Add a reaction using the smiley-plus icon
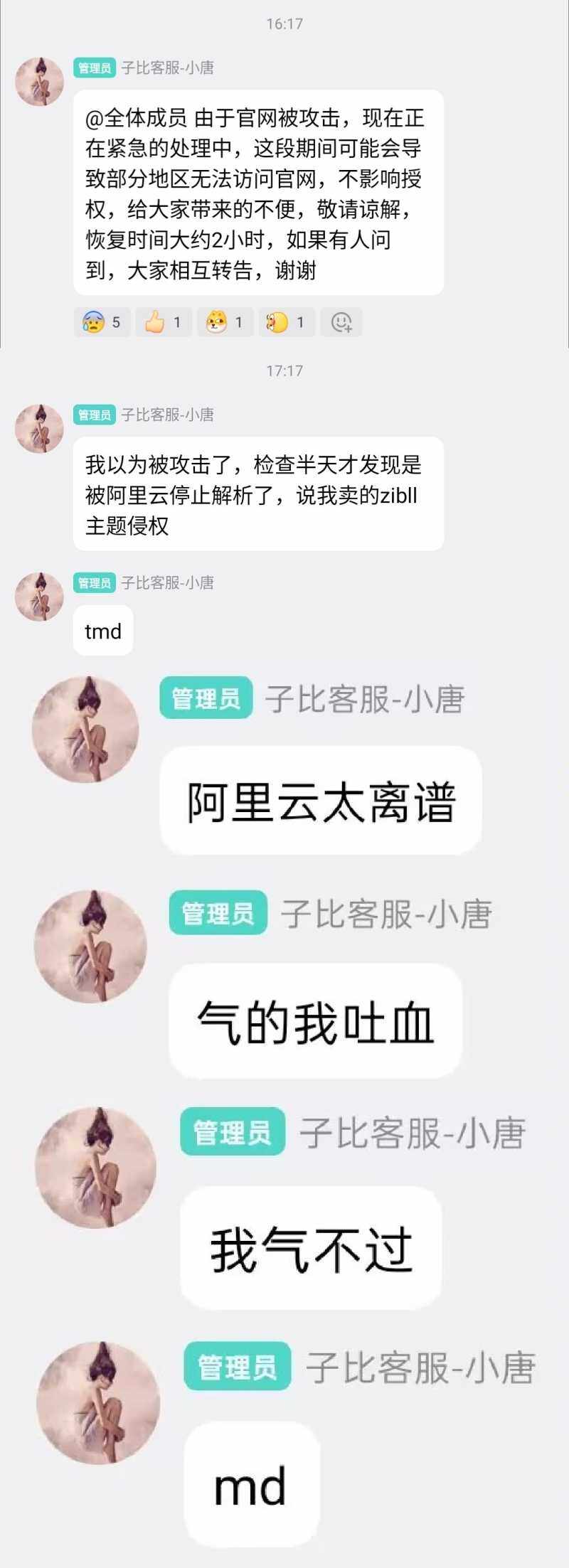 click(x=340, y=321)
